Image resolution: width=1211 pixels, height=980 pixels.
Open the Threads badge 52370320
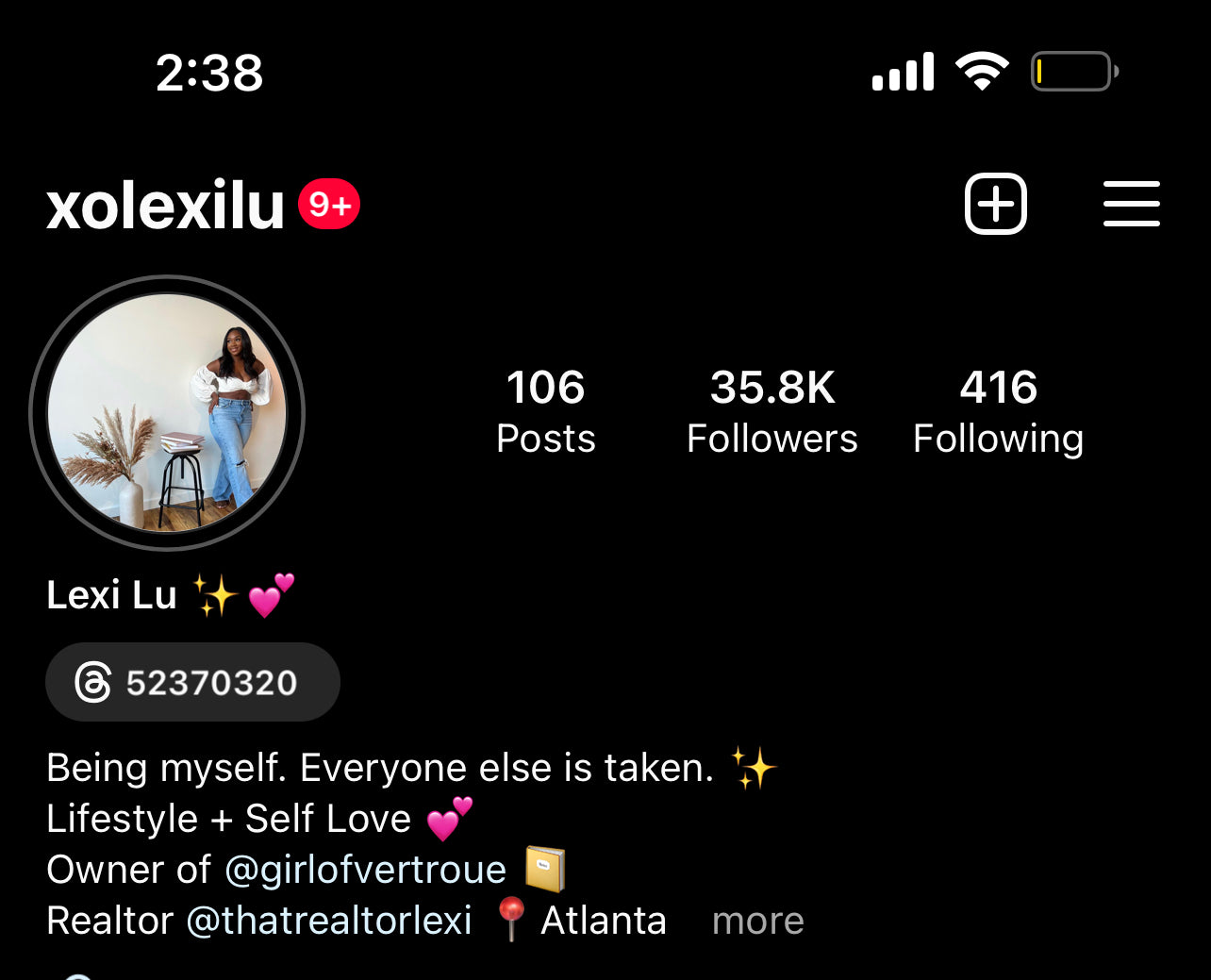[192, 682]
